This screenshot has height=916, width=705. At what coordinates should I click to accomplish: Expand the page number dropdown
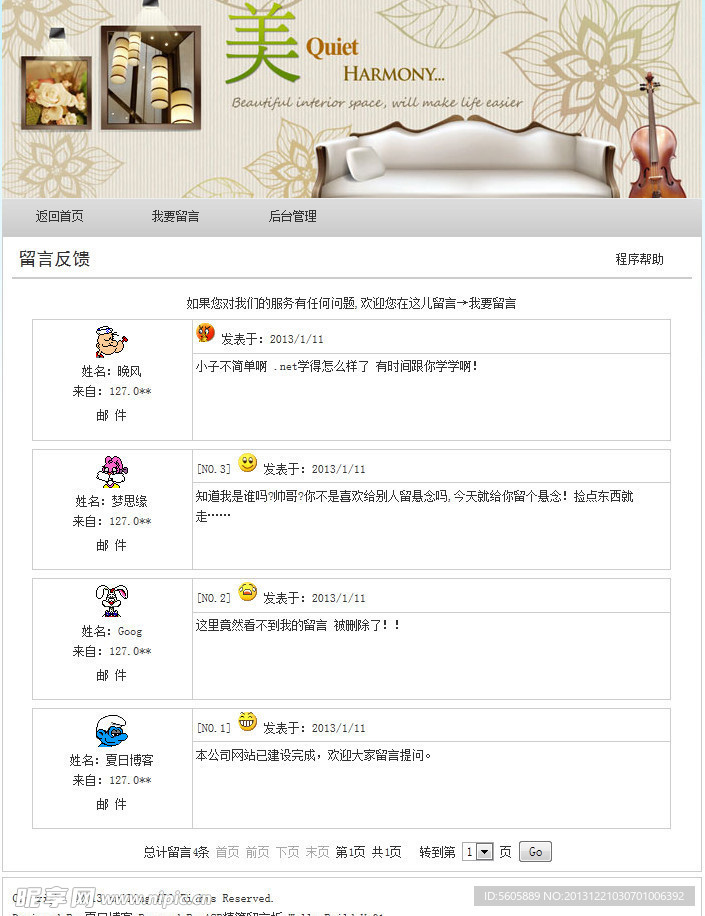[485, 852]
